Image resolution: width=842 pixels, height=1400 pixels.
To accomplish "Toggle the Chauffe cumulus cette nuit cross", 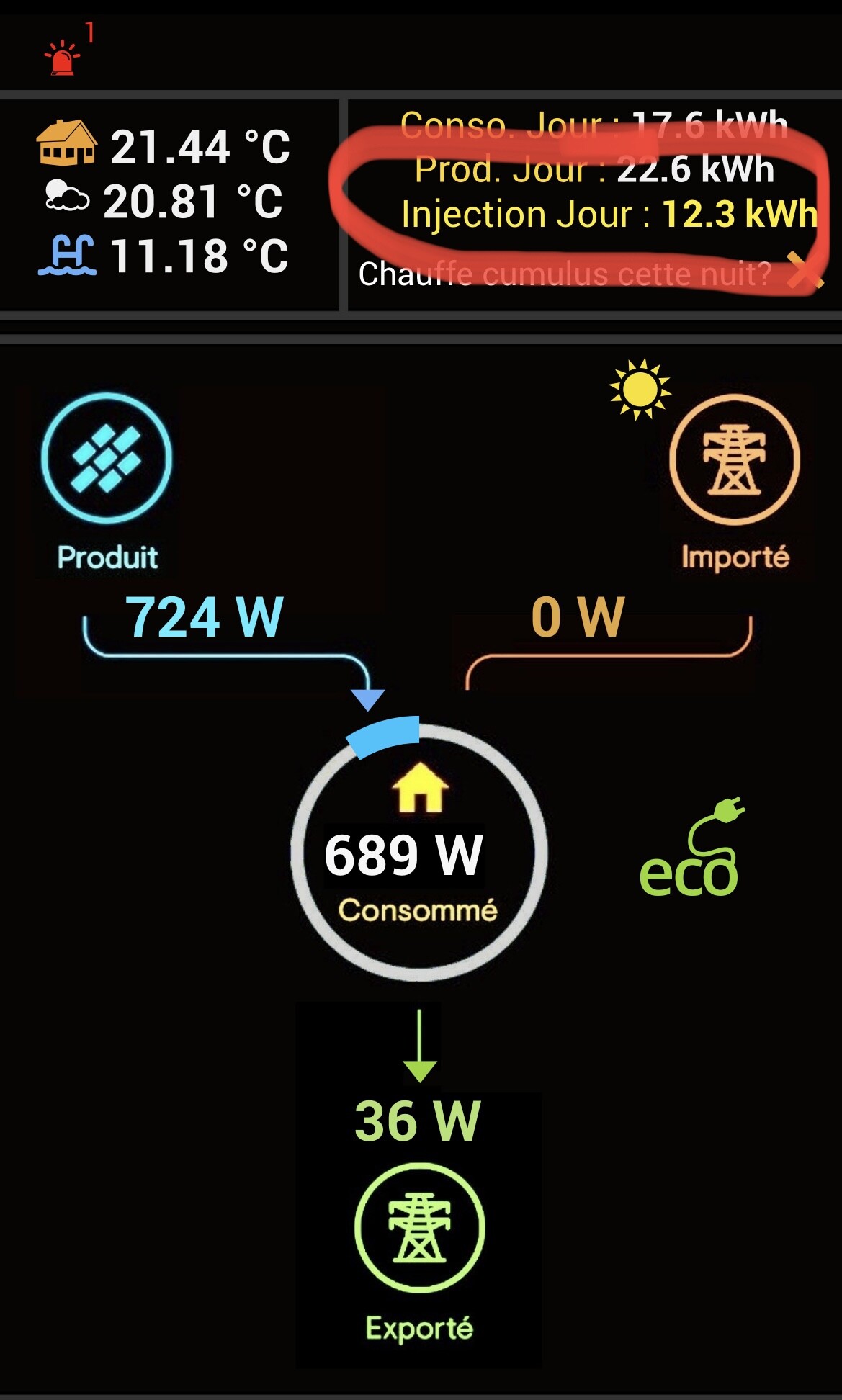I will pos(805,271).
